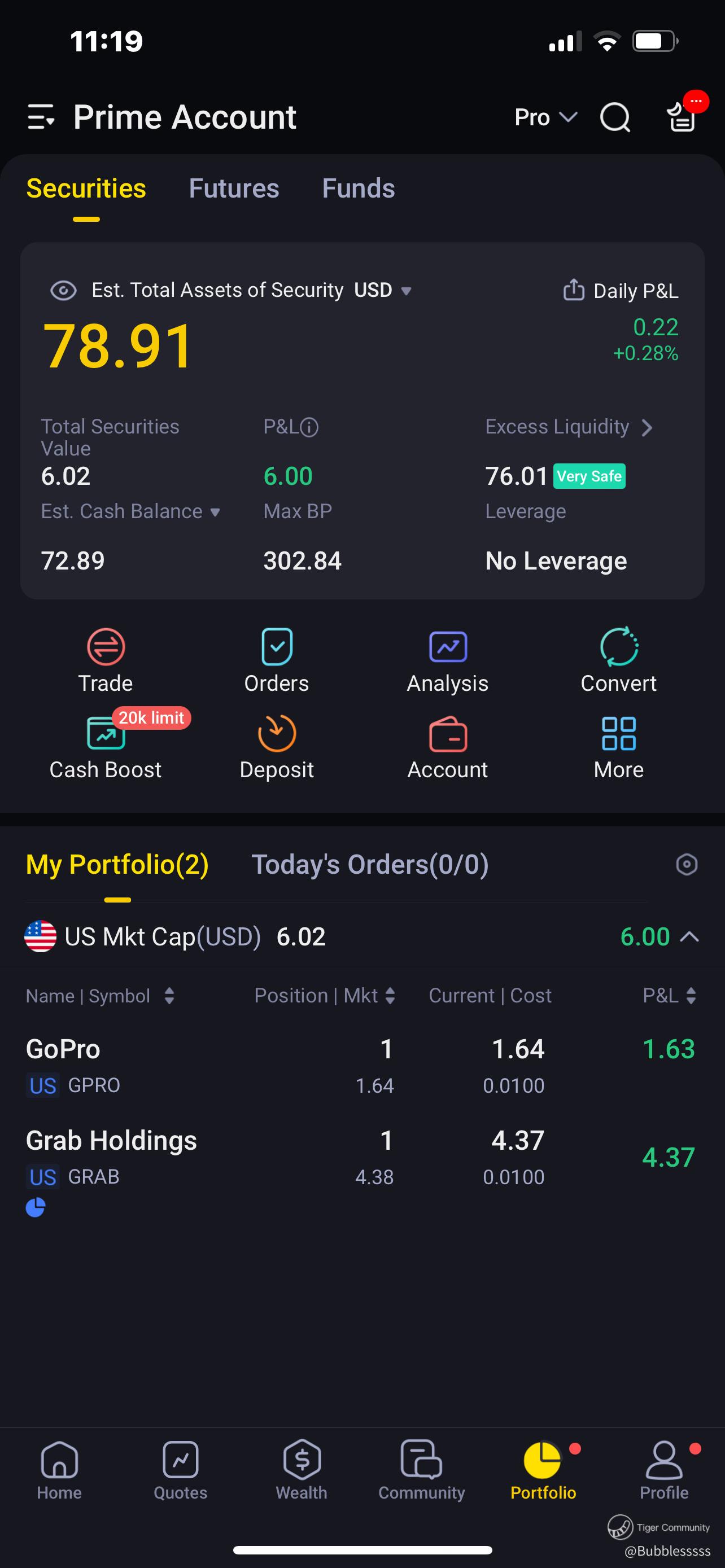The width and height of the screenshot is (725, 1568).
Task: Open the search magnifier
Action: 615,117
